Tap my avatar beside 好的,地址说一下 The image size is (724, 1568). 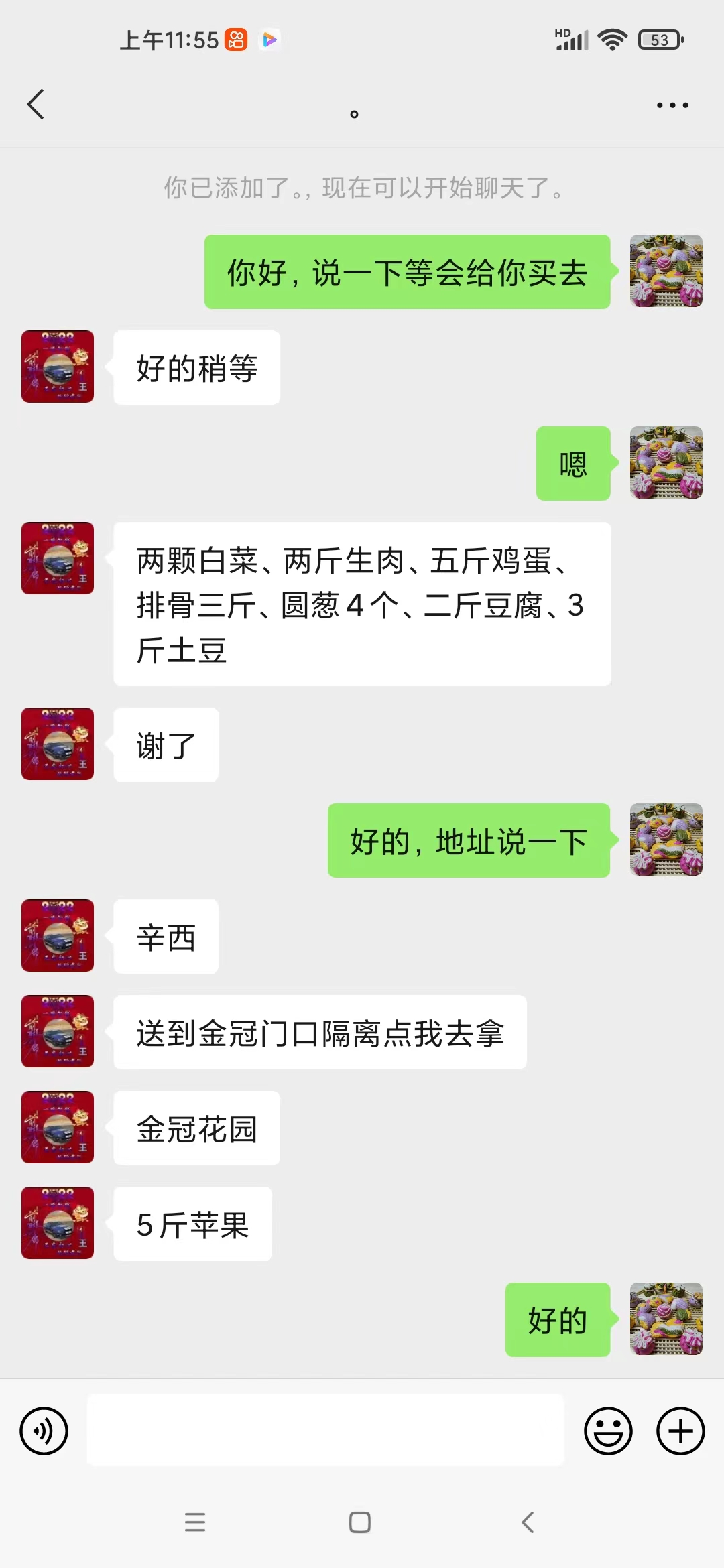(666, 840)
